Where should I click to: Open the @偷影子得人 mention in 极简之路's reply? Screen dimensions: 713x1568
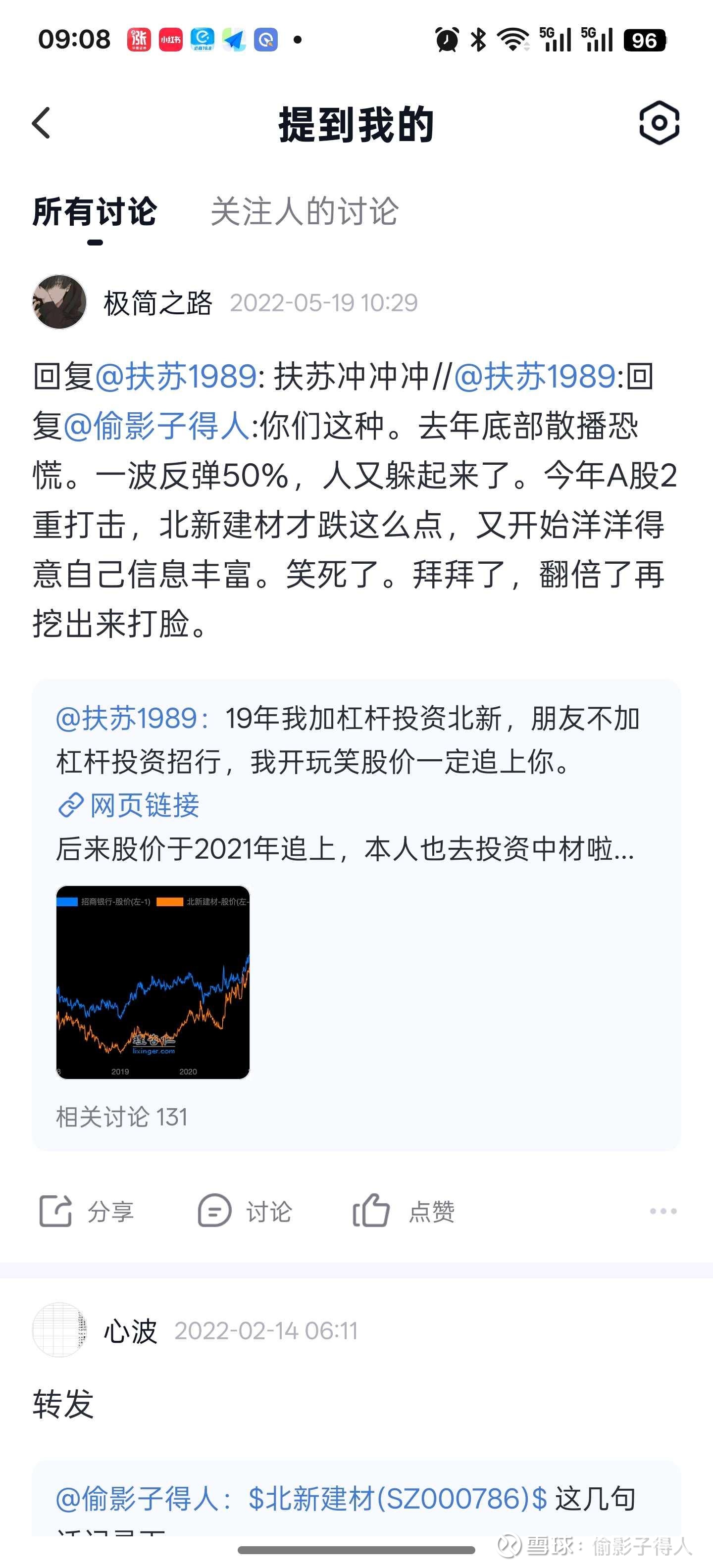tap(156, 426)
